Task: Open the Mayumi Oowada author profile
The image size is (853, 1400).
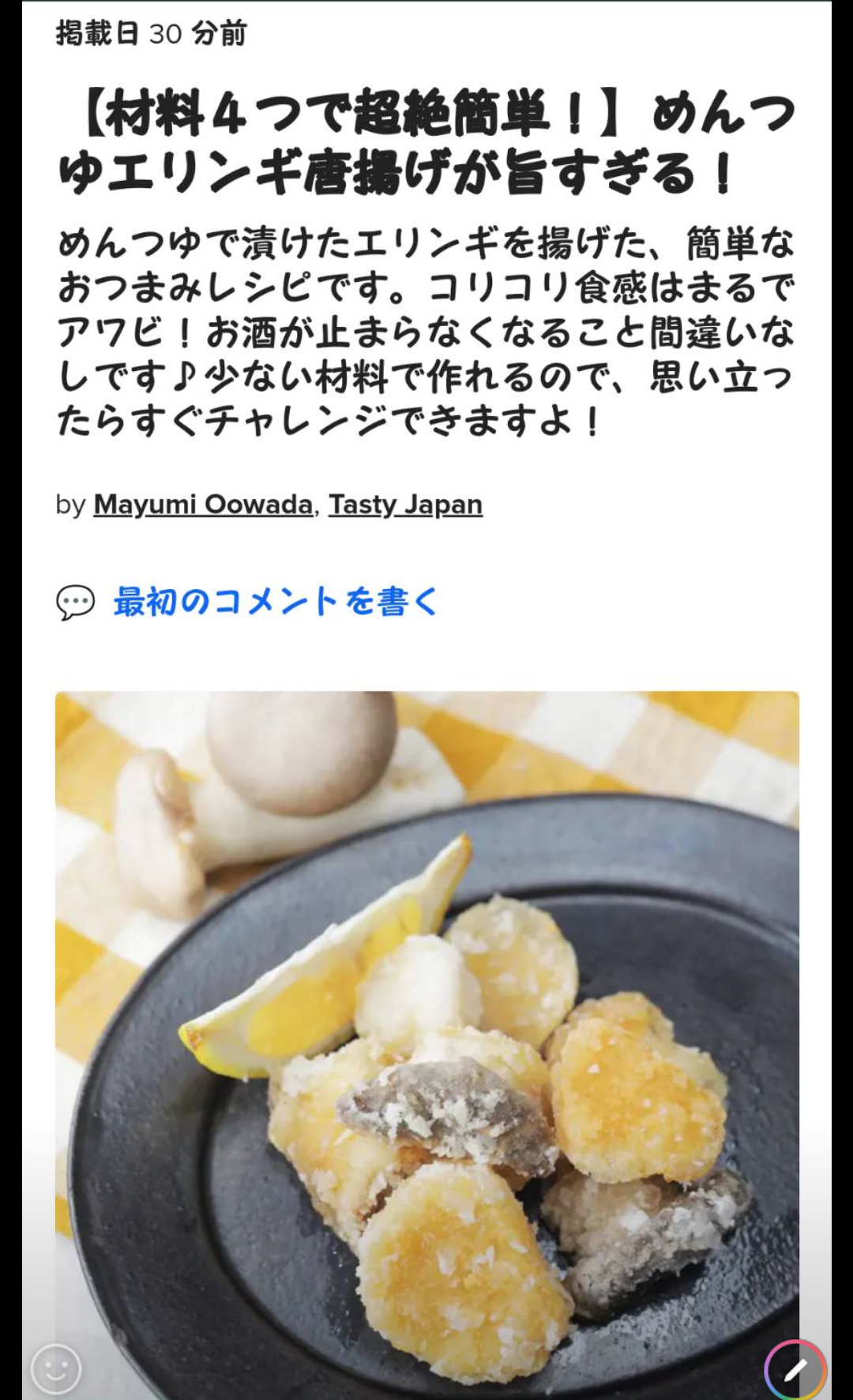Action: [200, 504]
